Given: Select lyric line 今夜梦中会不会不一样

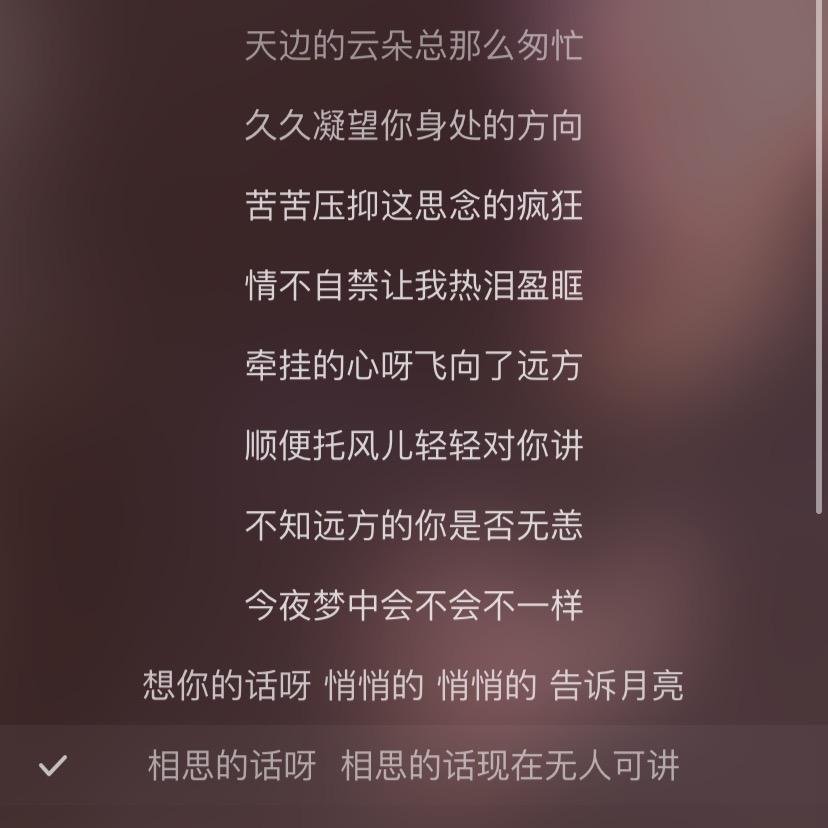Looking at the screenshot, I should click(413, 606).
